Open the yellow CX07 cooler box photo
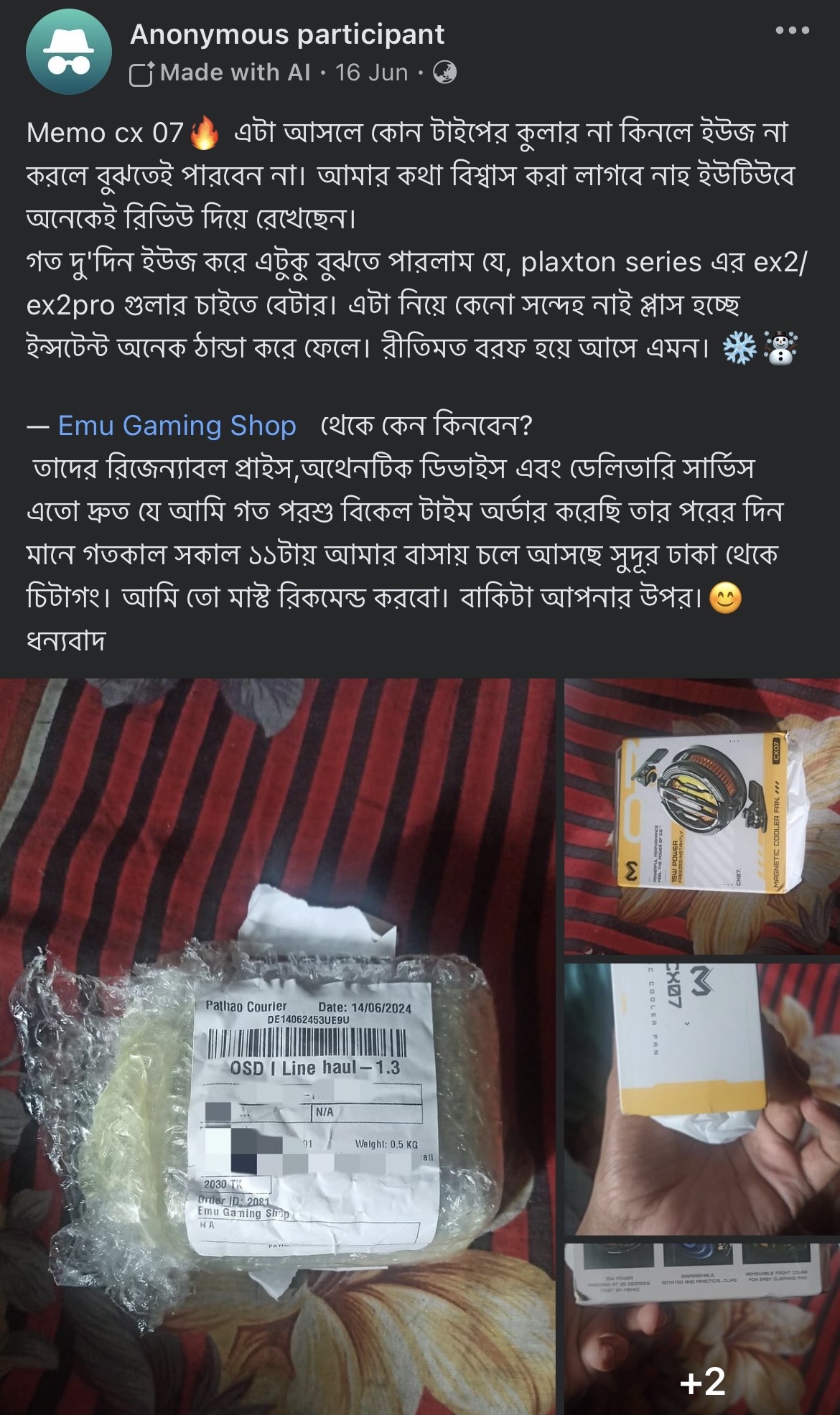 pos(701,816)
